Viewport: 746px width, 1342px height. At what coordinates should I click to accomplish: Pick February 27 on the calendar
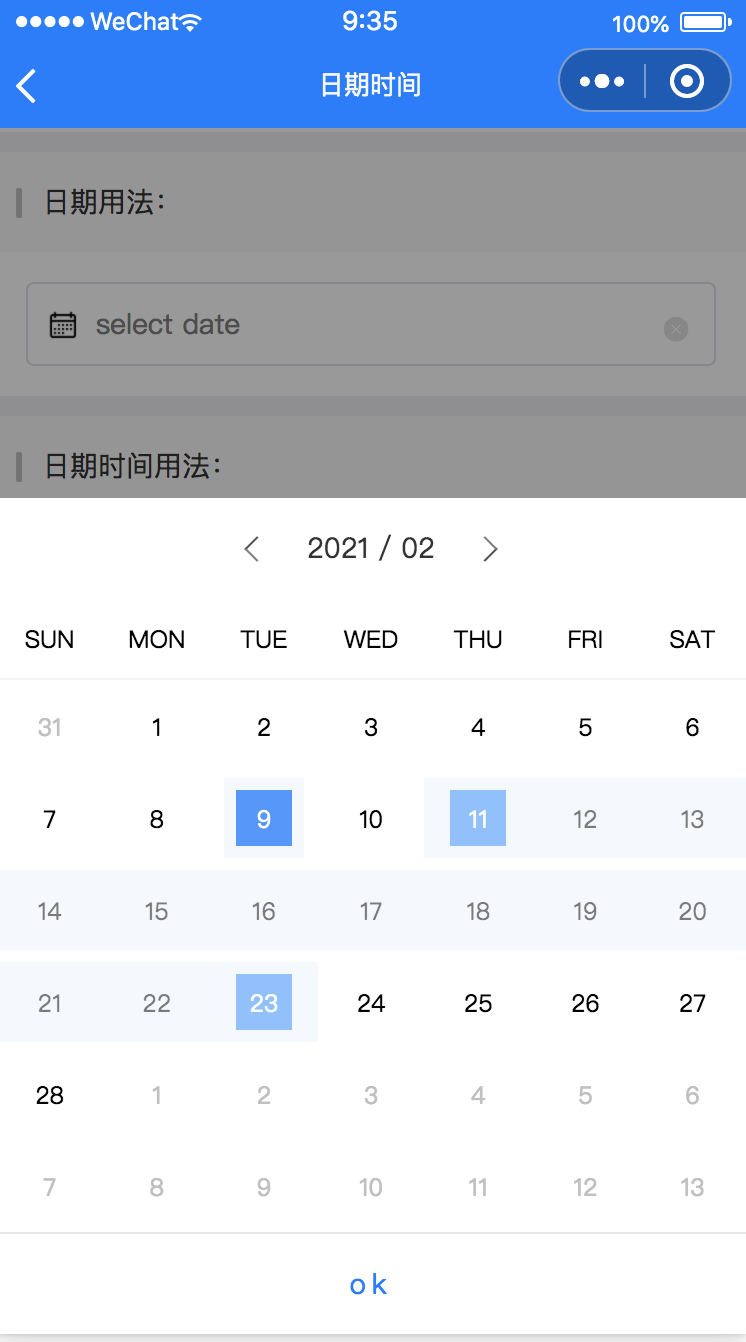[x=692, y=1003]
